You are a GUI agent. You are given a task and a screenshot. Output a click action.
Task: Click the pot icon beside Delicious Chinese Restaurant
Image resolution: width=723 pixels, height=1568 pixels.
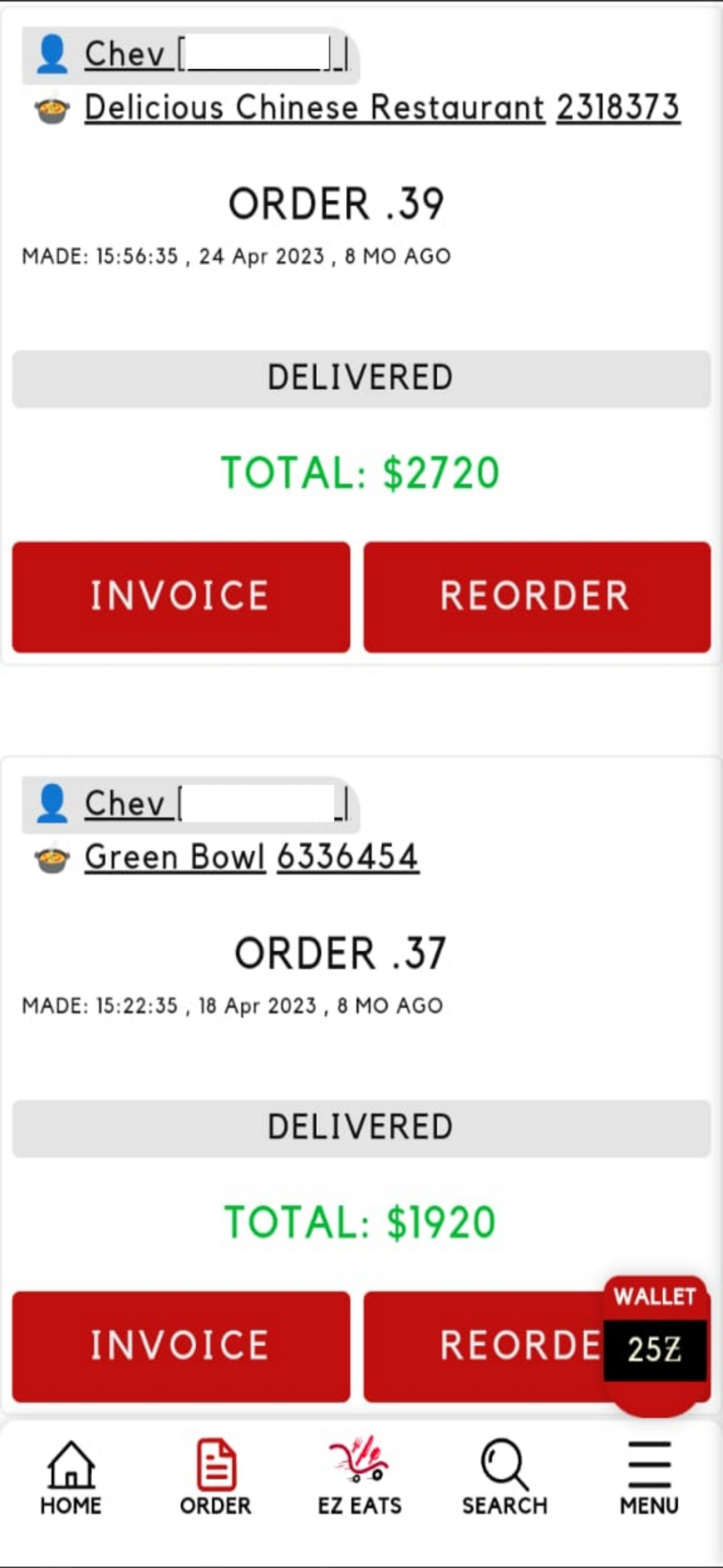tap(52, 107)
